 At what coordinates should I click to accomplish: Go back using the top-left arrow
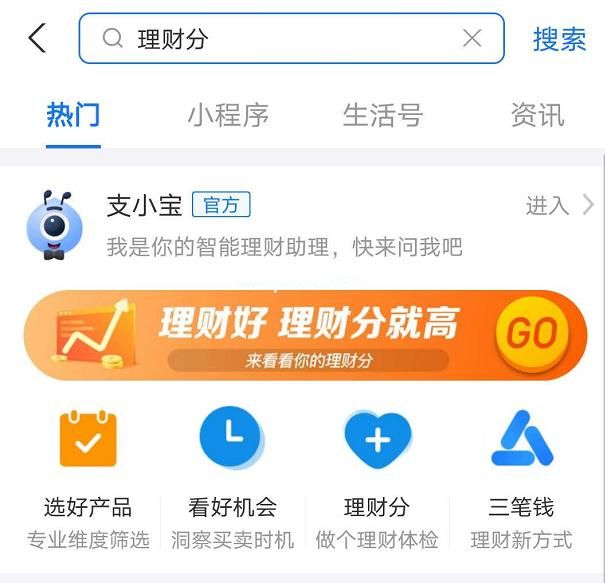pos(37,39)
